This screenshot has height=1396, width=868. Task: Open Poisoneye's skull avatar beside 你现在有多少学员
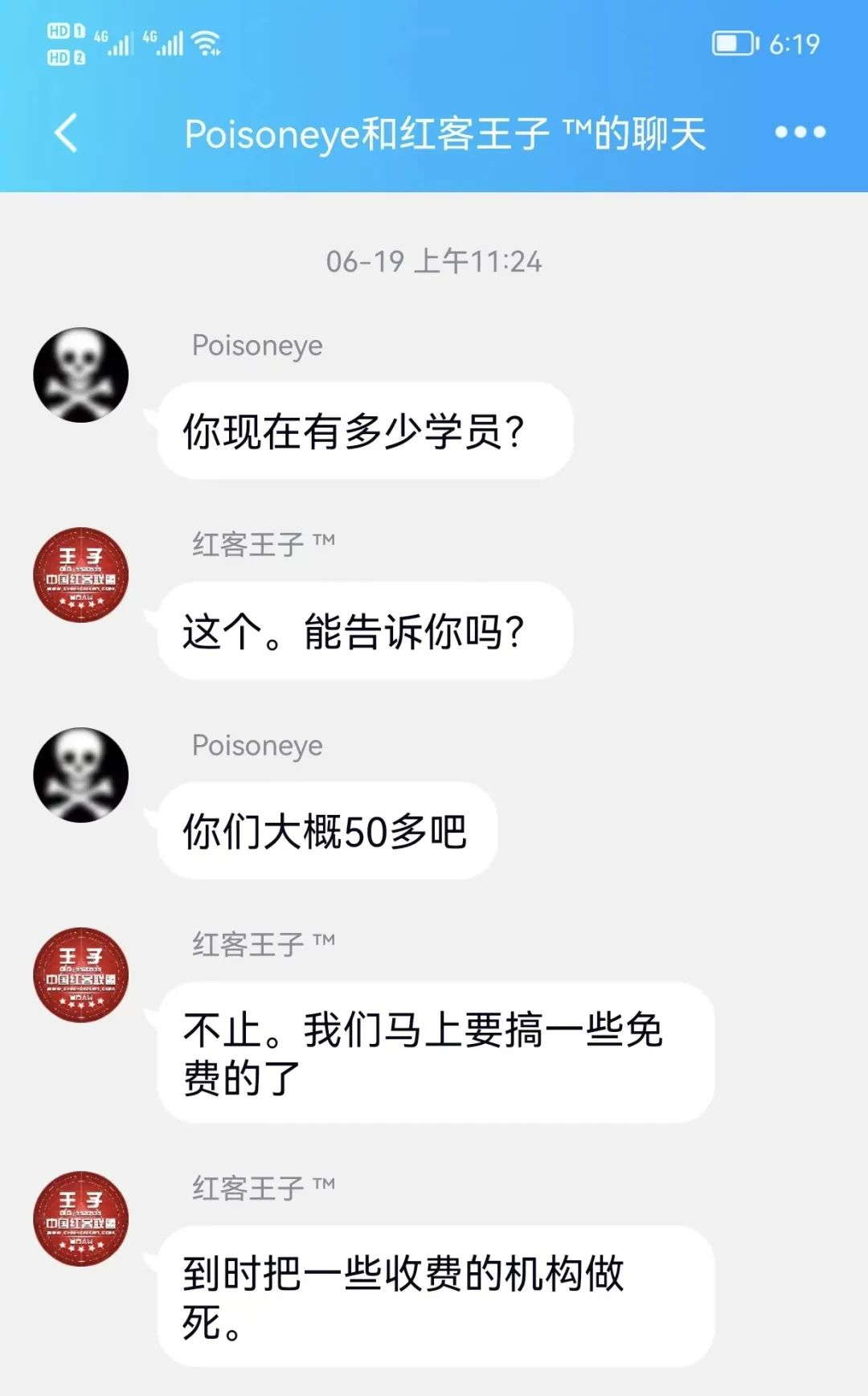pos(81,375)
